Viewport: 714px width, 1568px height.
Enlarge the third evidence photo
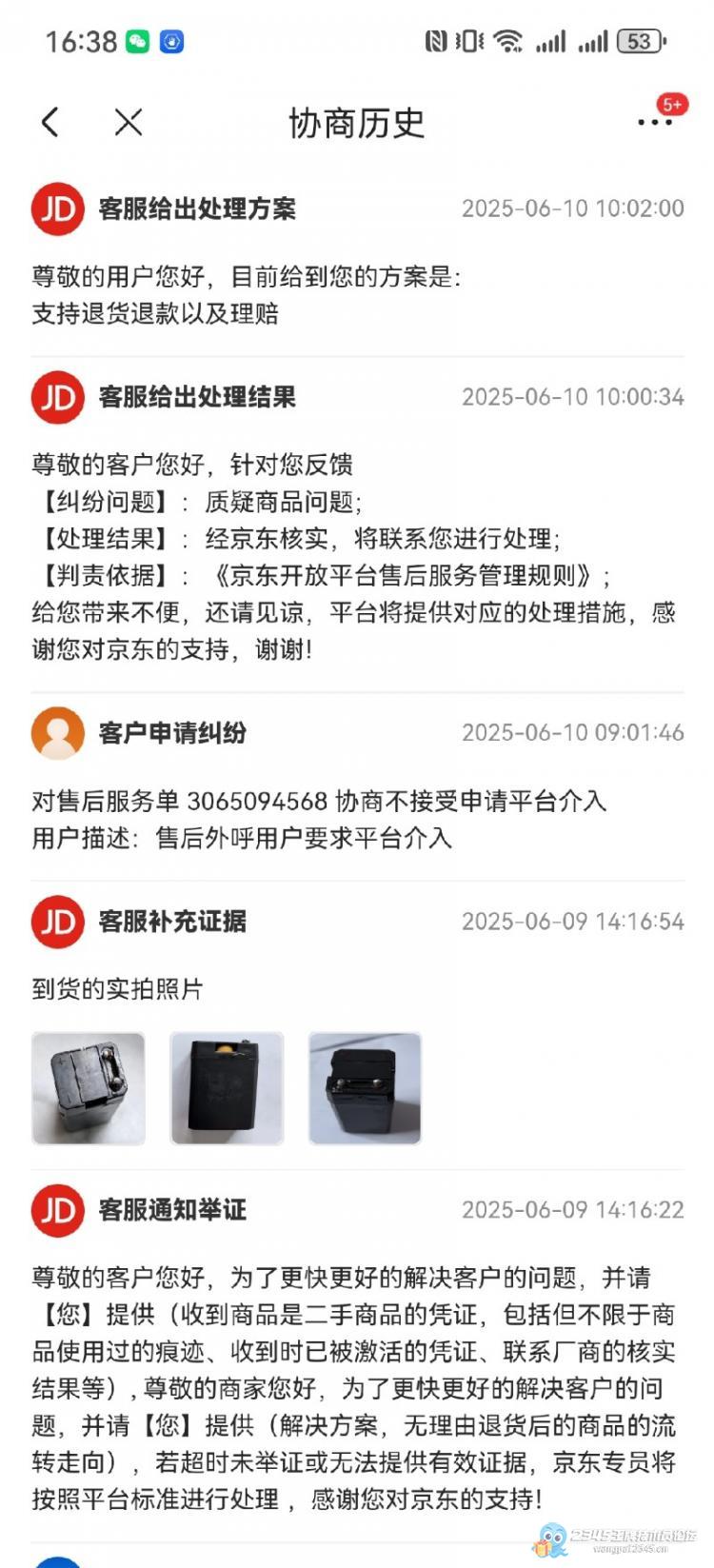365,1088
